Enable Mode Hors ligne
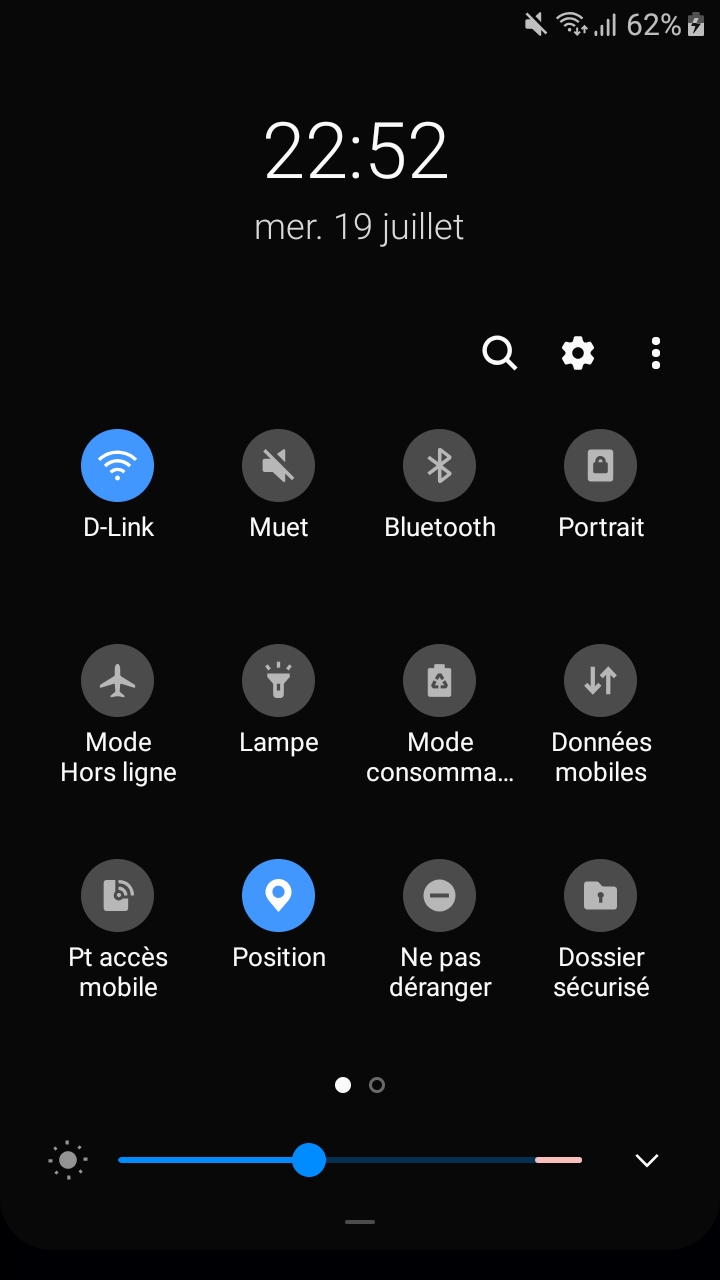Screen dimensions: 720x1280 (x=117, y=681)
